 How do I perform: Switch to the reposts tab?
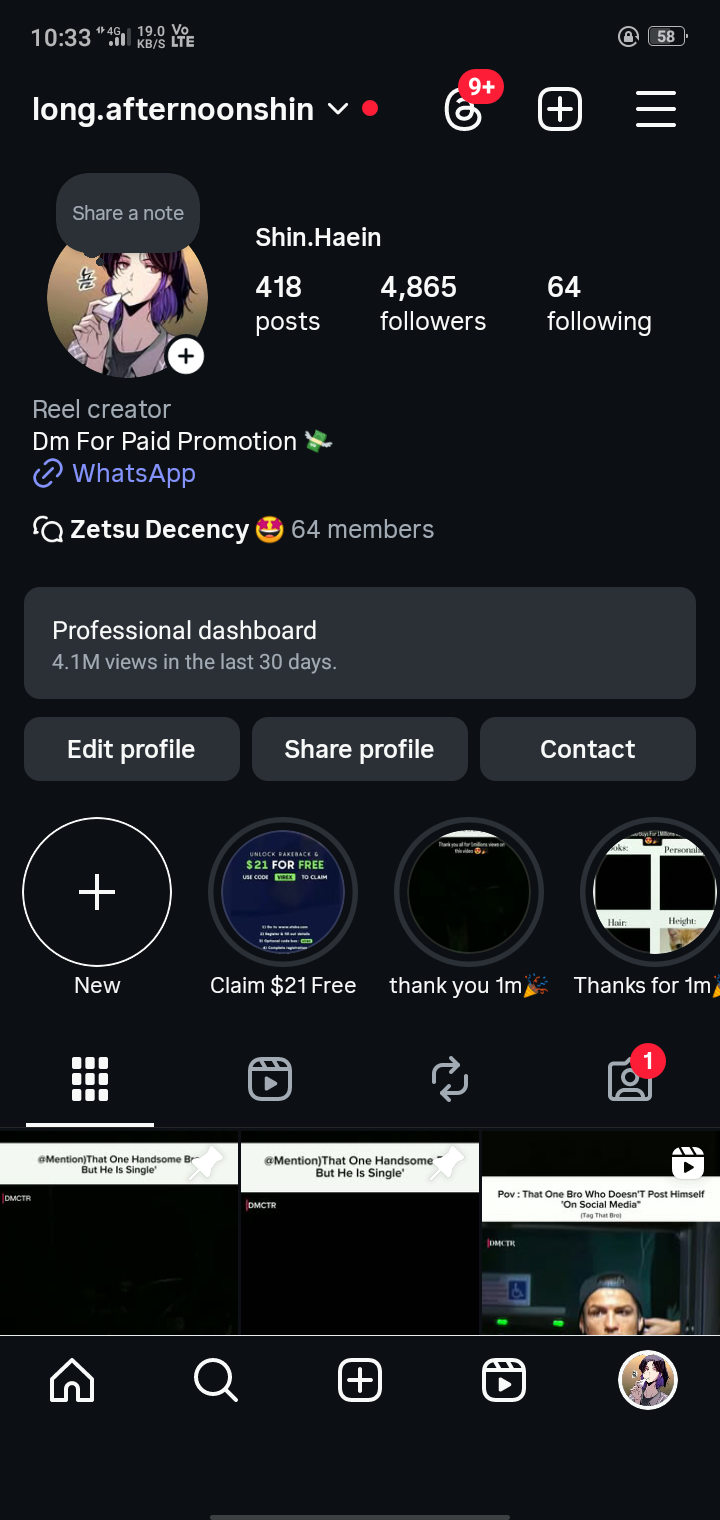(x=450, y=1079)
